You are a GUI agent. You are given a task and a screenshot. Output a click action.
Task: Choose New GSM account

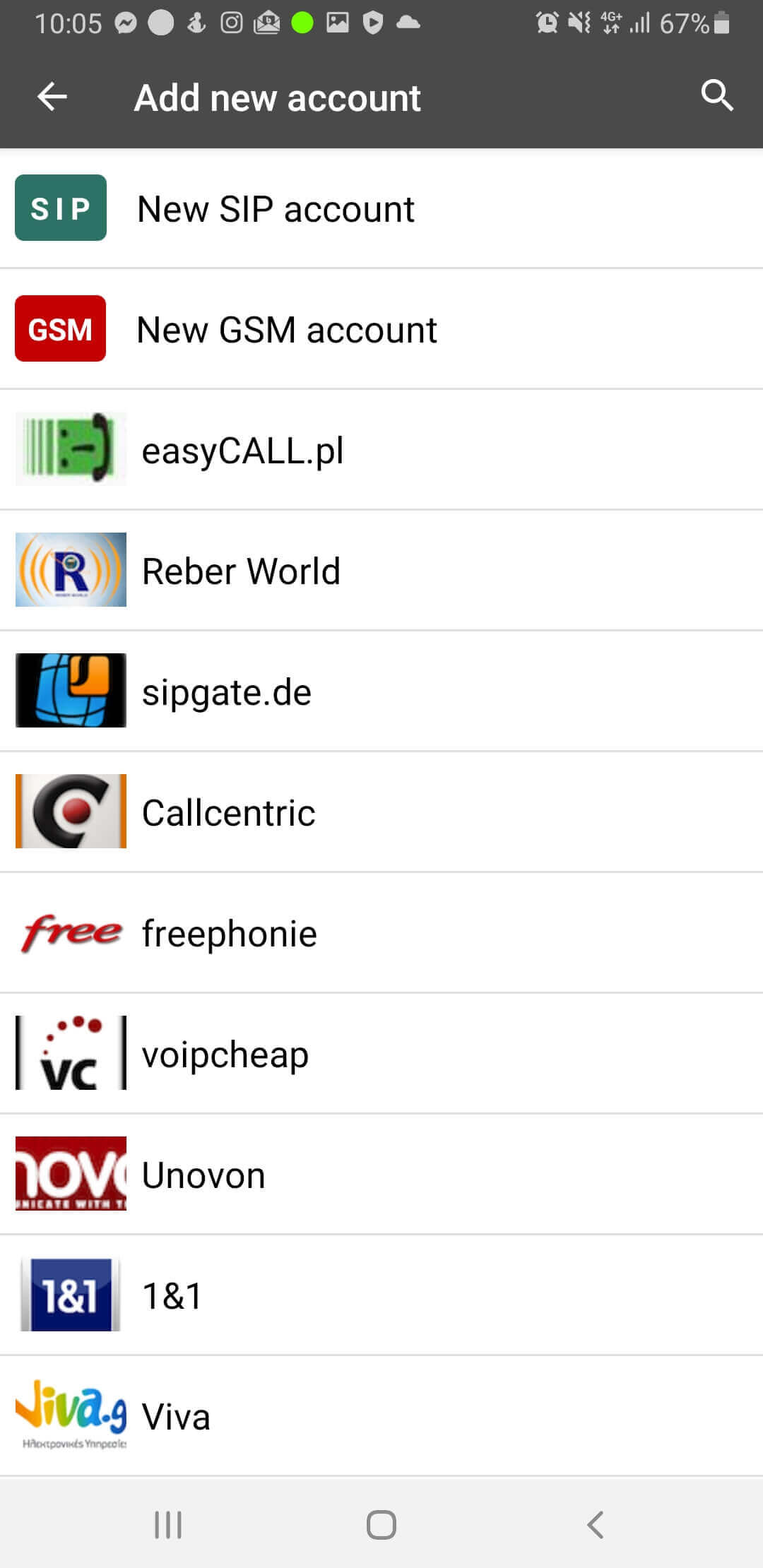click(x=381, y=329)
